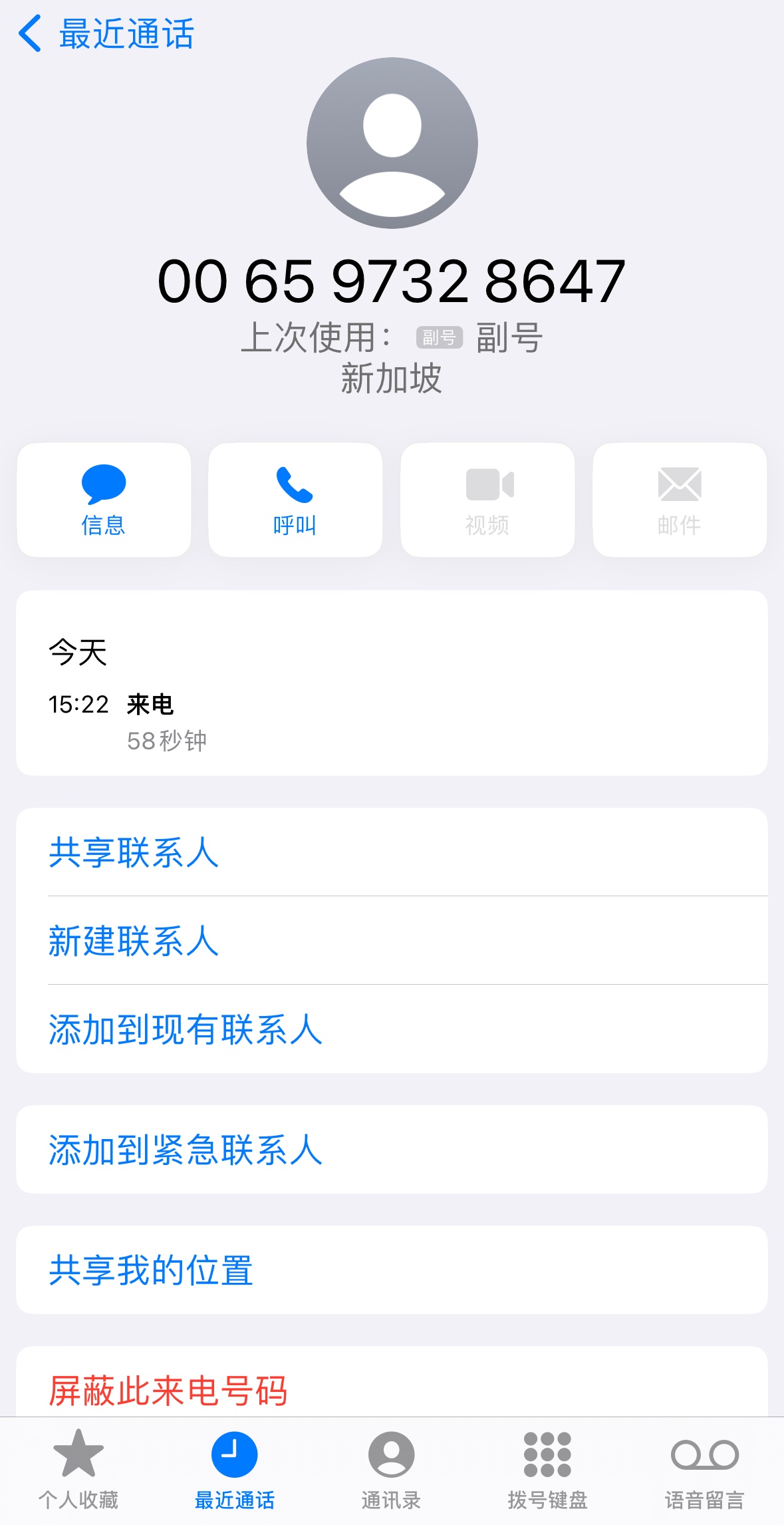Open 添加到现有联系人
The image size is (784, 1525).
point(186,1029)
